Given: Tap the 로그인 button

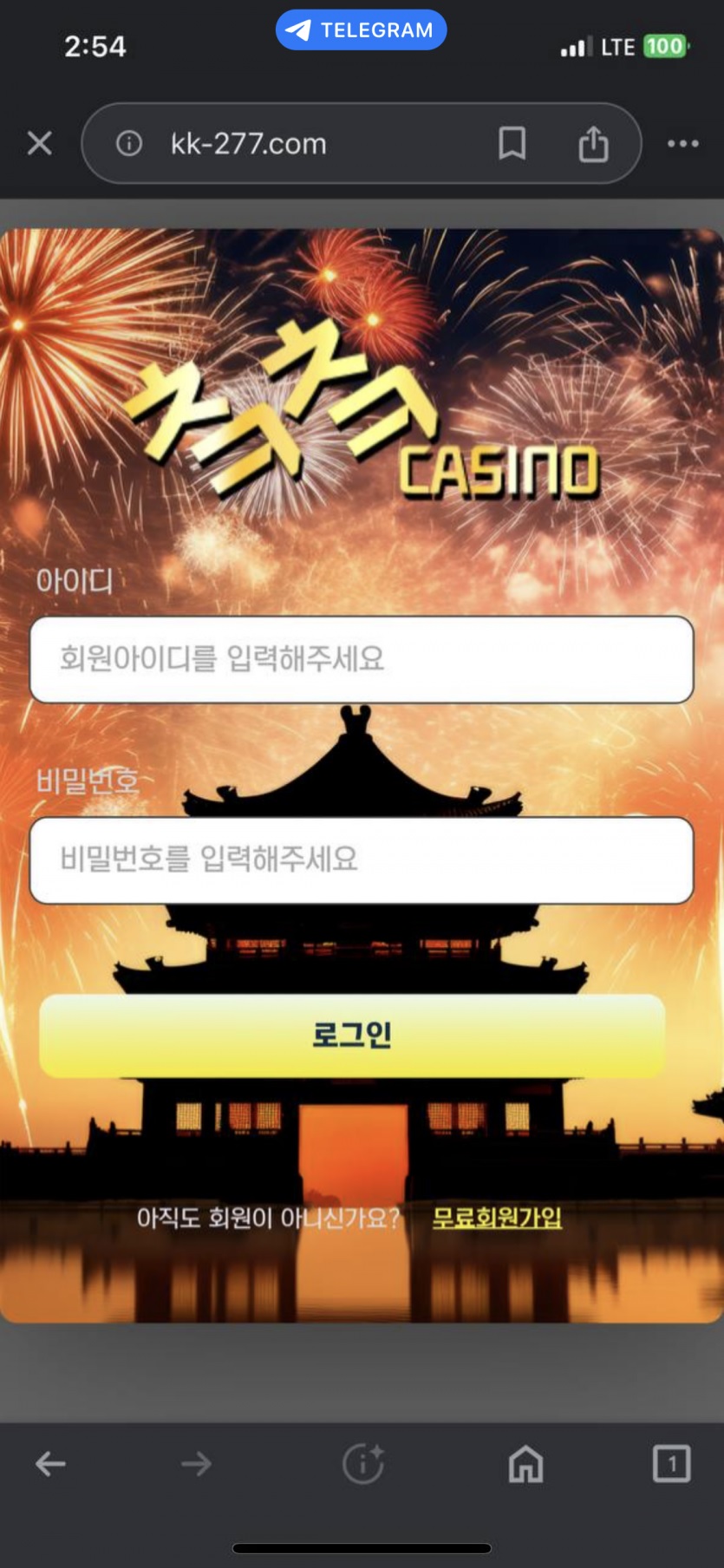Looking at the screenshot, I should [352, 1036].
